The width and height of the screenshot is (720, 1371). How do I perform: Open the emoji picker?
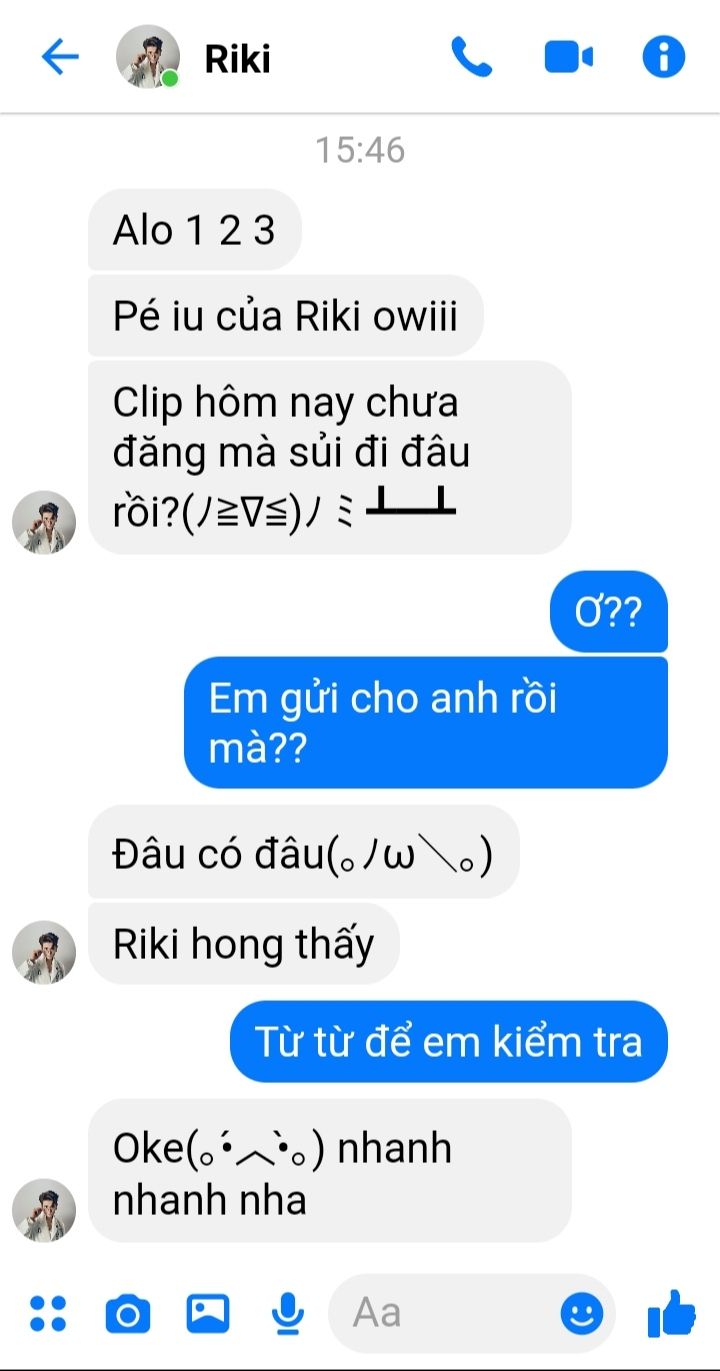tap(581, 1313)
